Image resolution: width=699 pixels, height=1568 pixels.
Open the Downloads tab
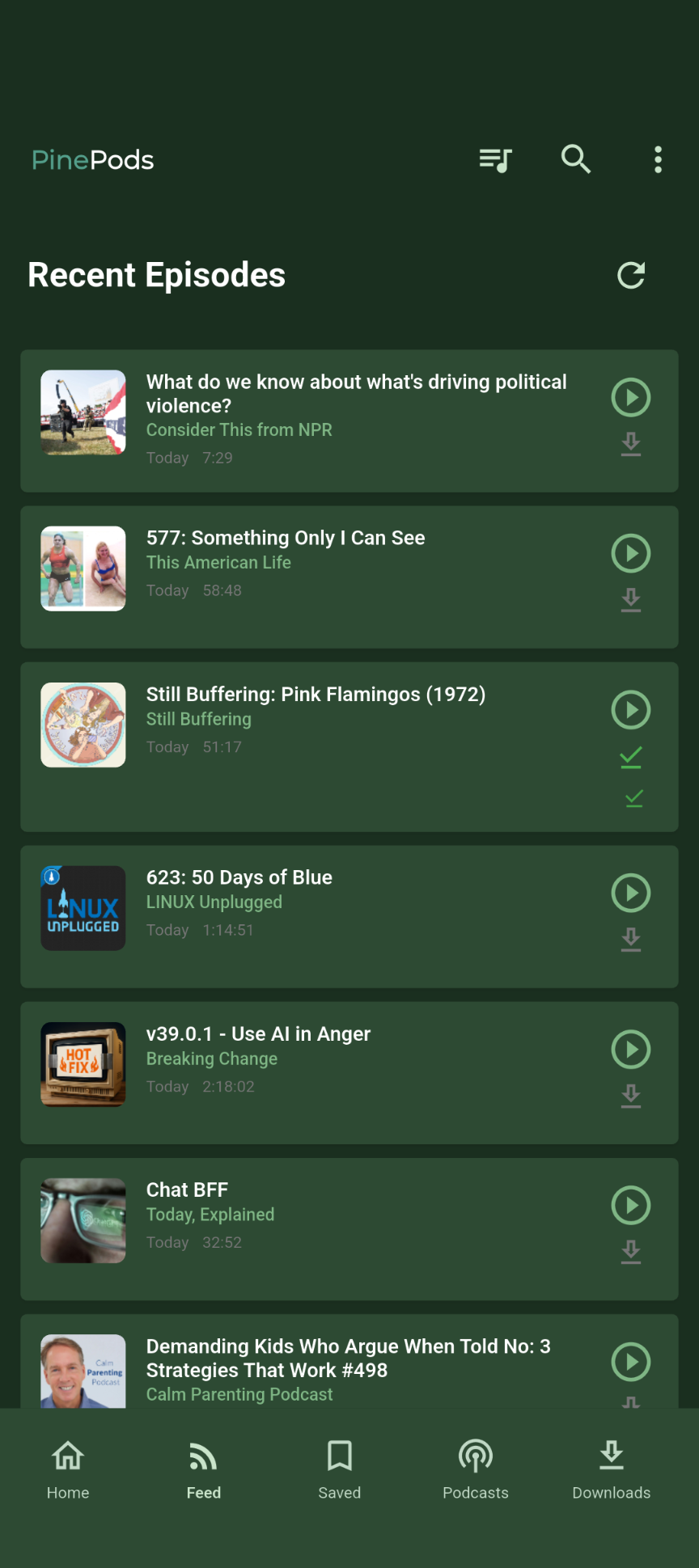point(612,1469)
